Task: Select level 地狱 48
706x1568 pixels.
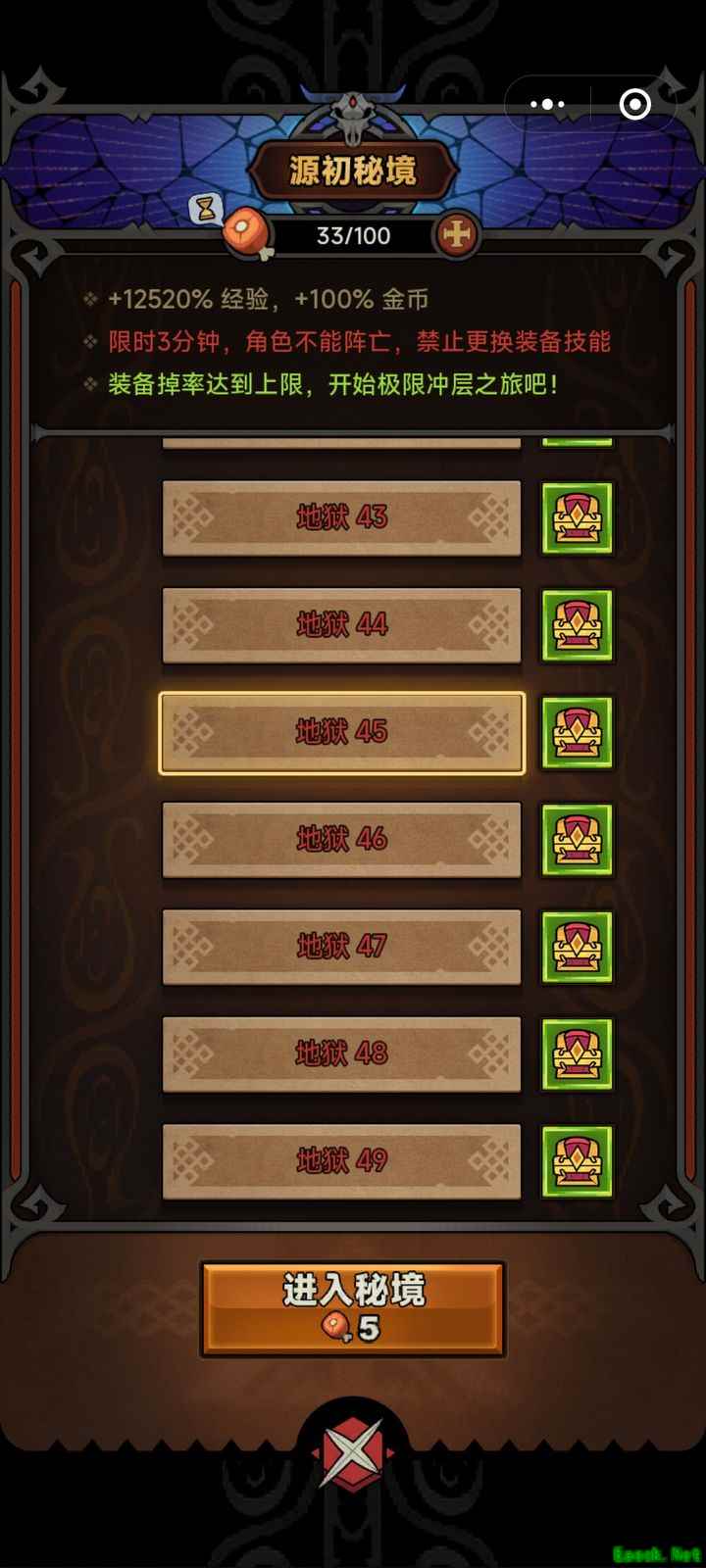Action: point(341,1054)
